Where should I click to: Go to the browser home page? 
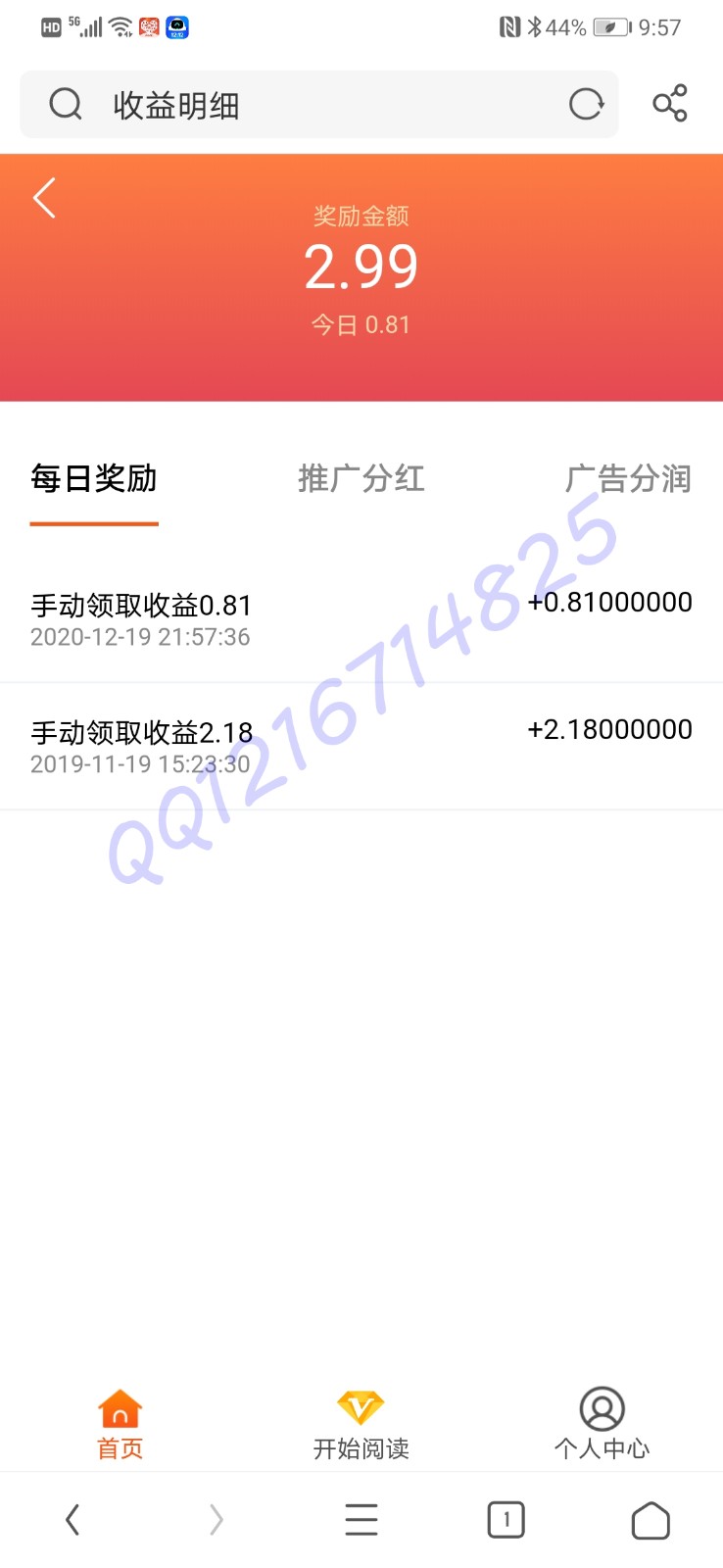click(x=651, y=1521)
